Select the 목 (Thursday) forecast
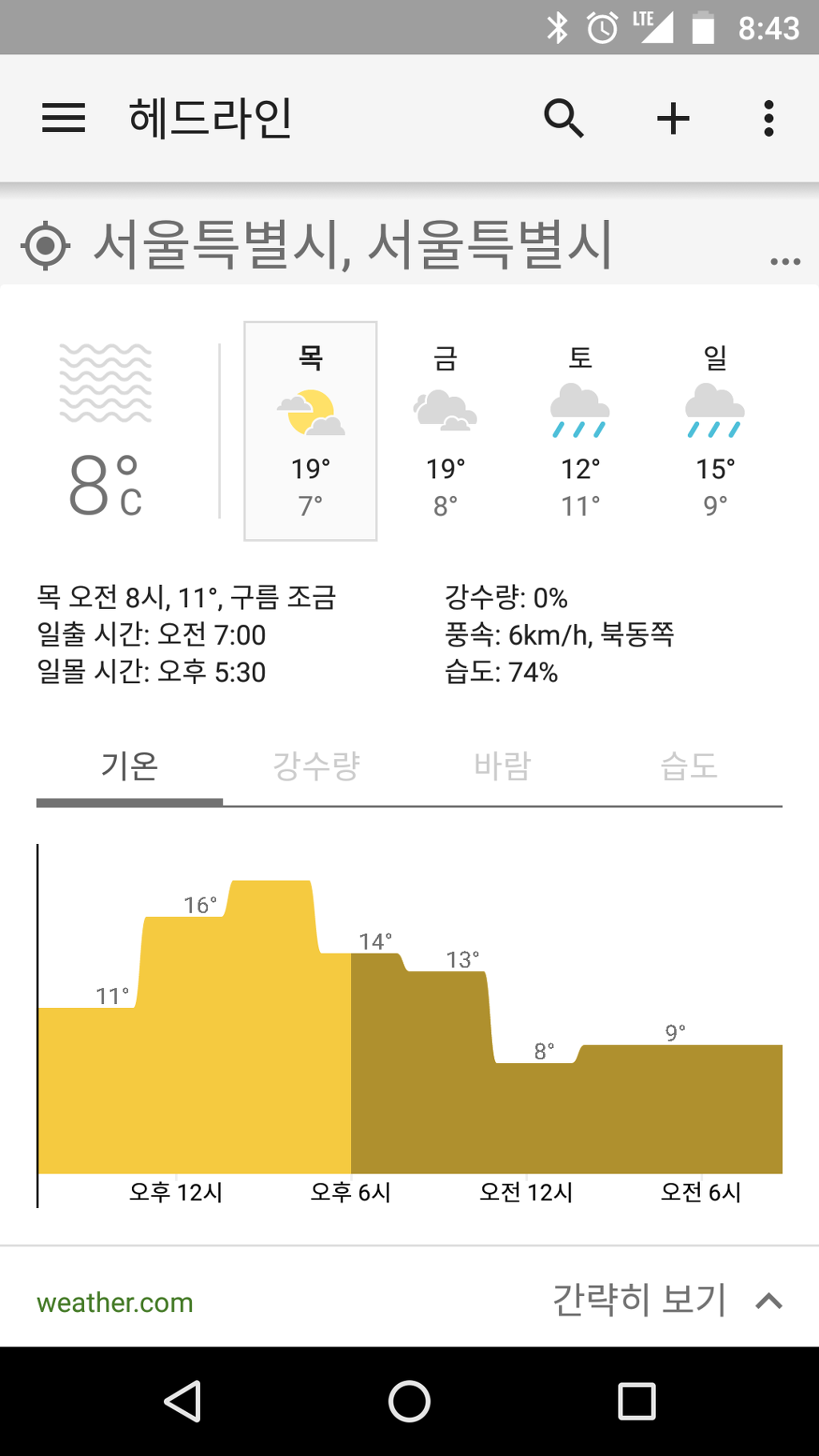819x1456 pixels. click(x=310, y=431)
